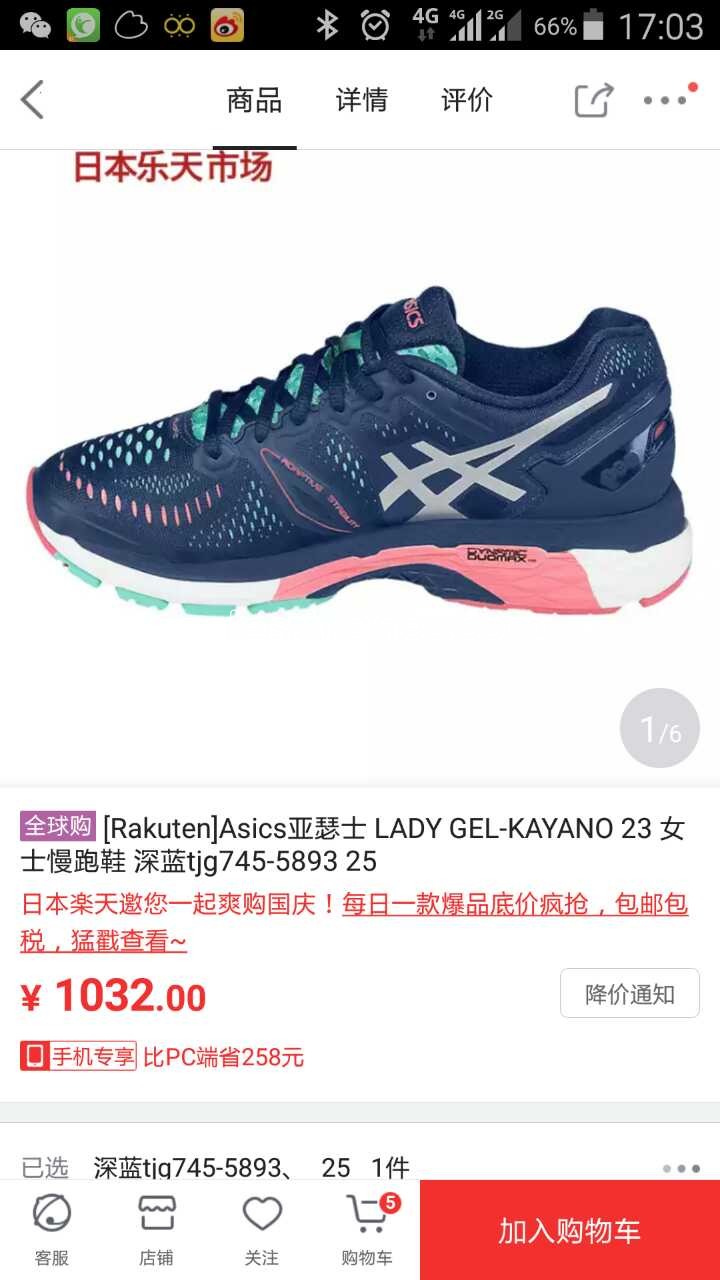720x1280 pixels.
Task: Select the 商品 tab
Action: click(254, 100)
